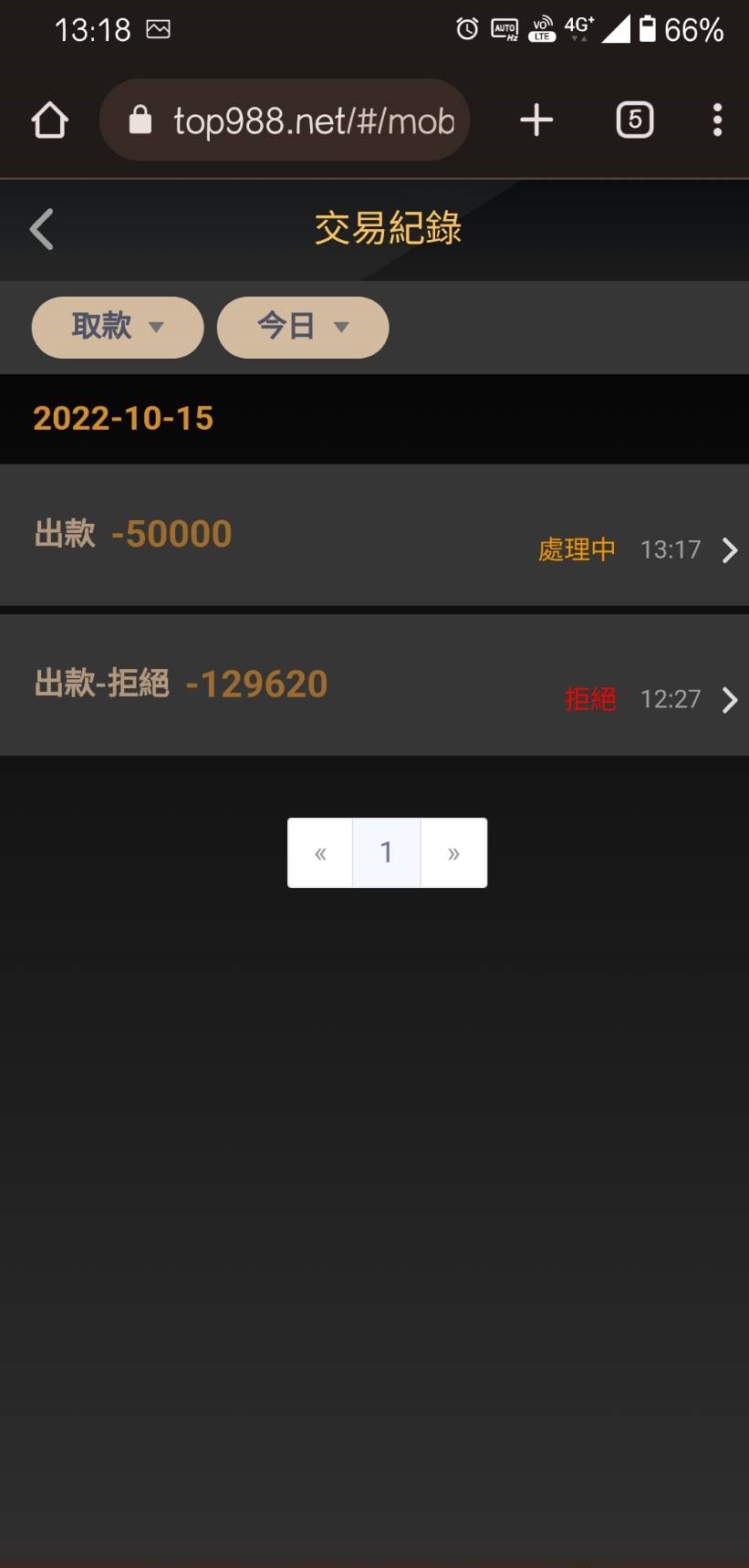Open a new browser tab

click(536, 120)
